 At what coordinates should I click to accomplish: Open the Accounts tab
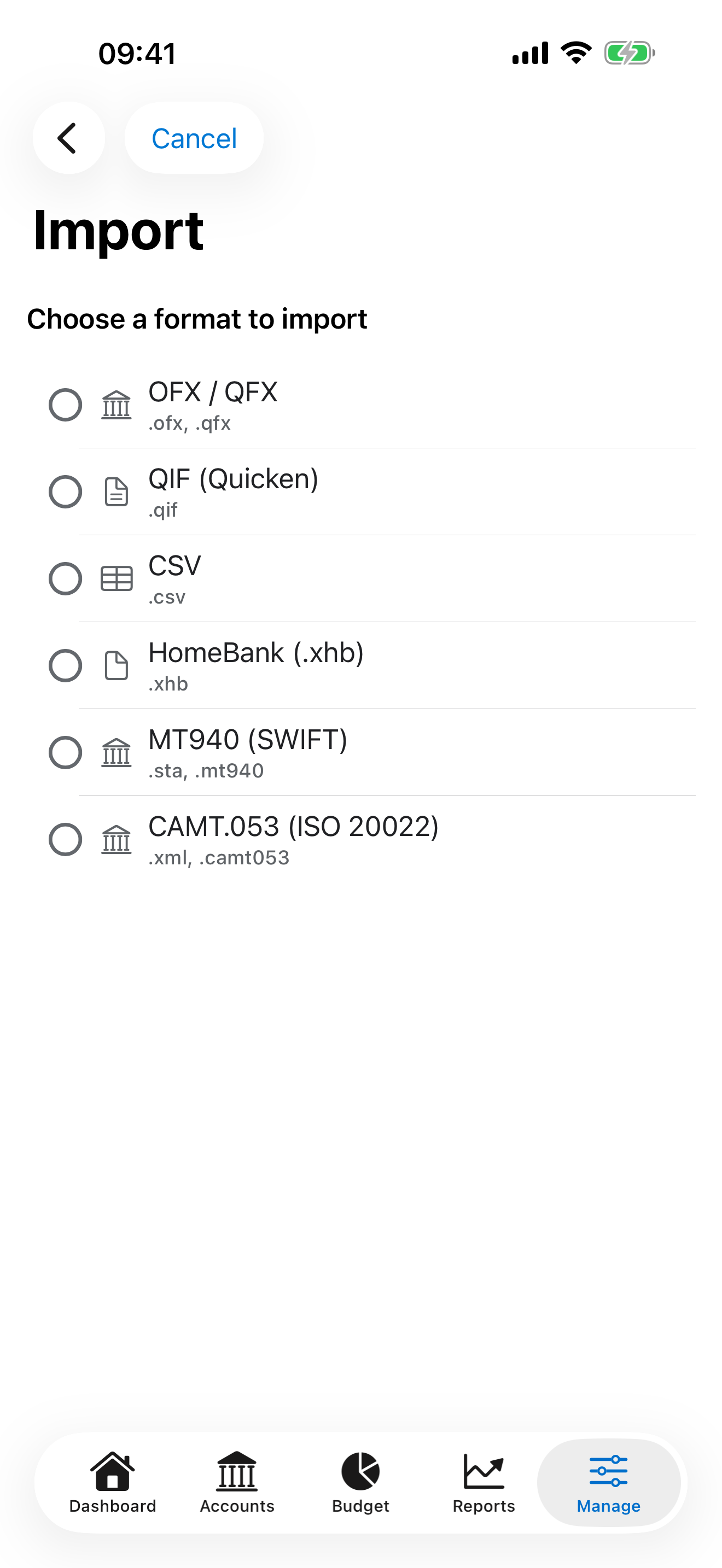click(237, 1482)
